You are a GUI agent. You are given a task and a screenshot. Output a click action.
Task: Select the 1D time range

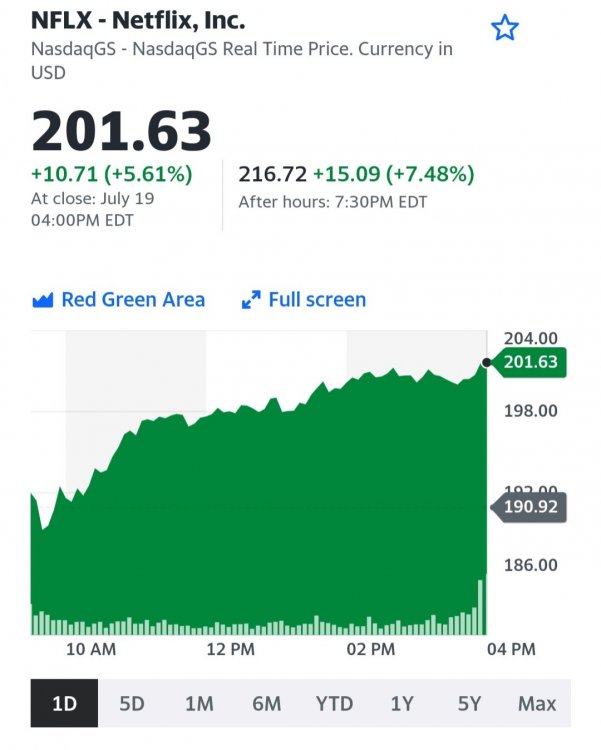click(x=64, y=703)
